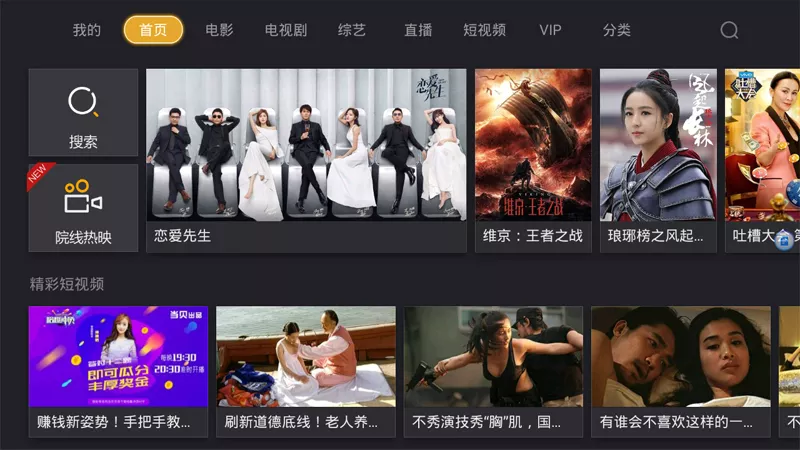Open 维京：王者之战 movie card

coord(532,158)
